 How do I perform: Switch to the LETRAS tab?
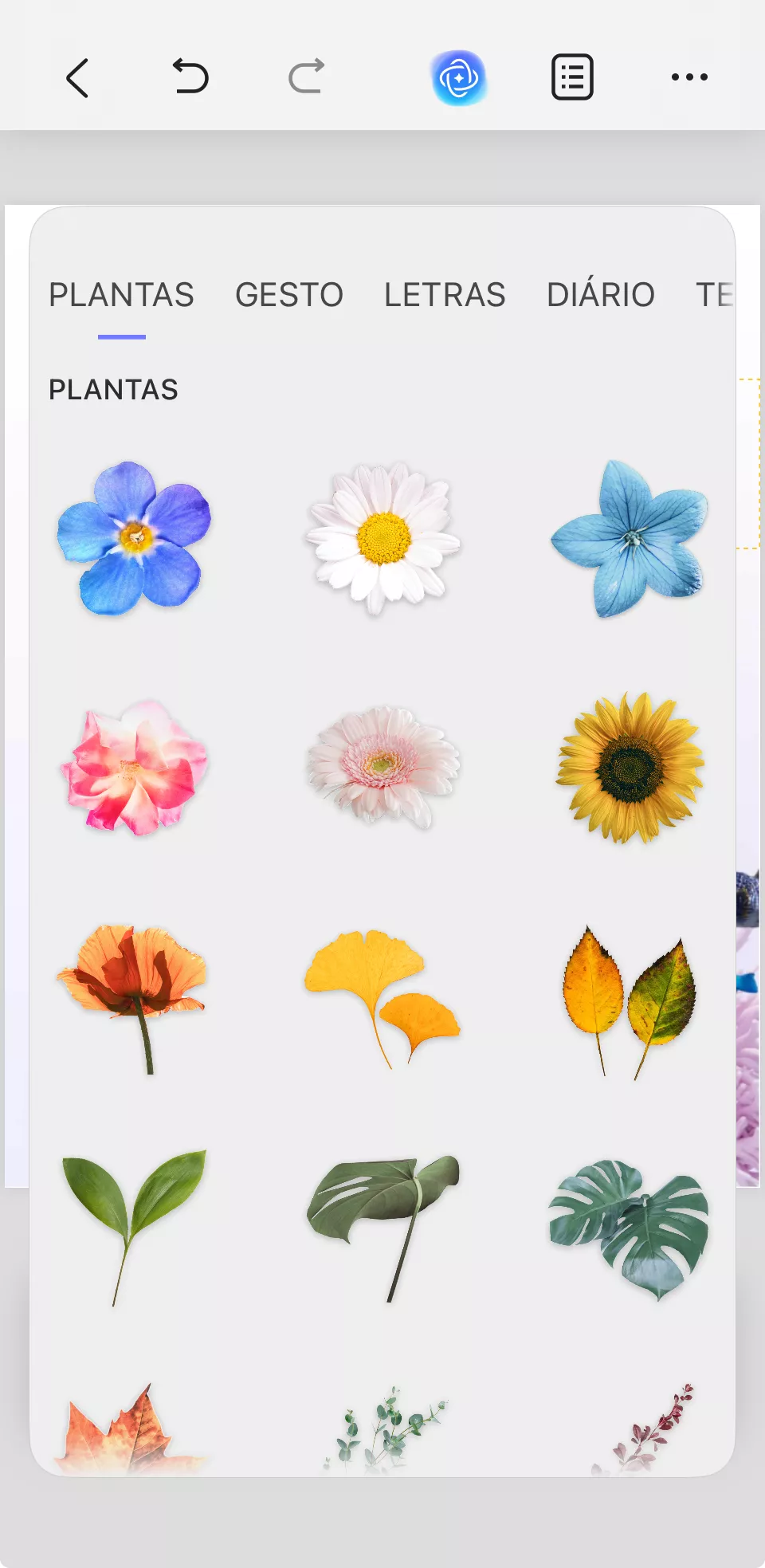click(445, 295)
